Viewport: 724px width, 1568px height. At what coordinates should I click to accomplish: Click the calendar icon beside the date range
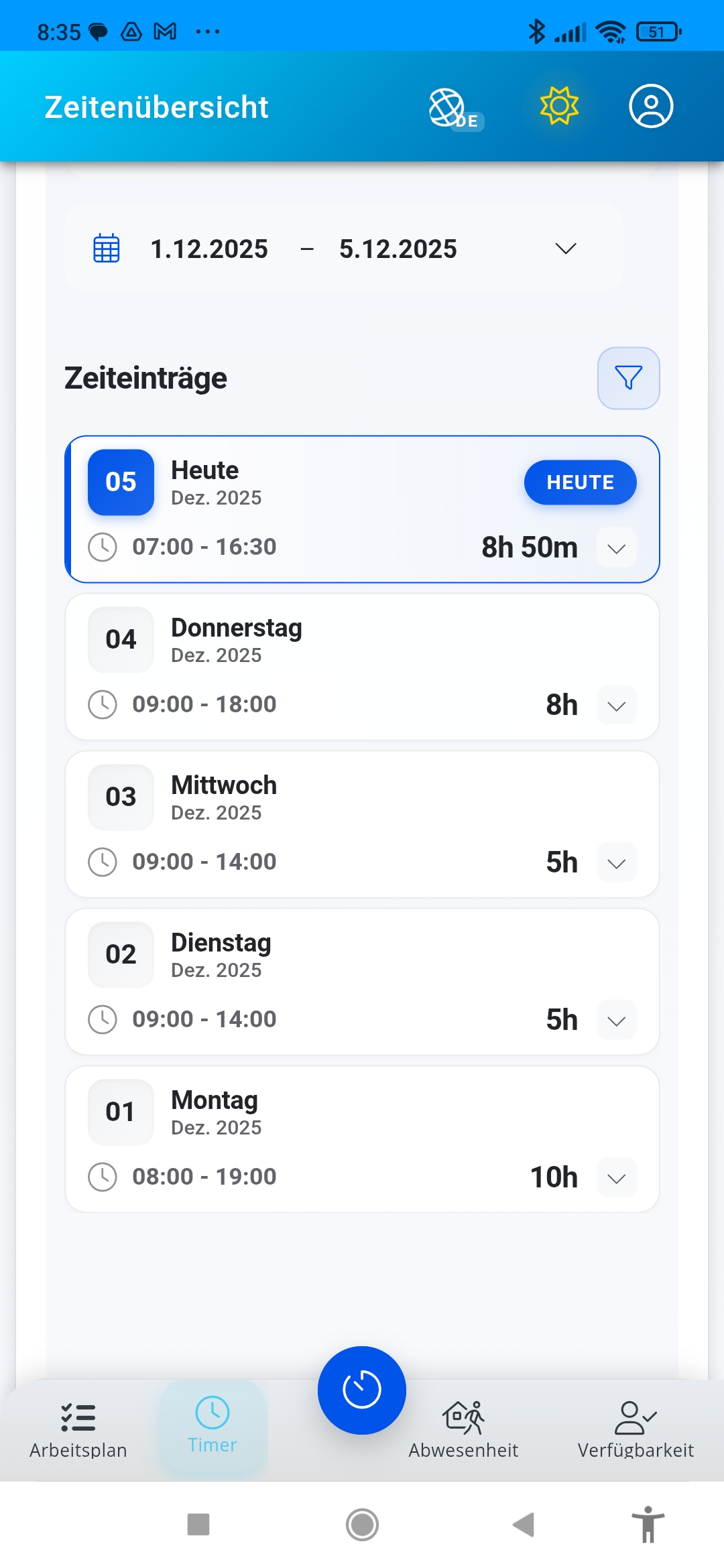(x=105, y=247)
